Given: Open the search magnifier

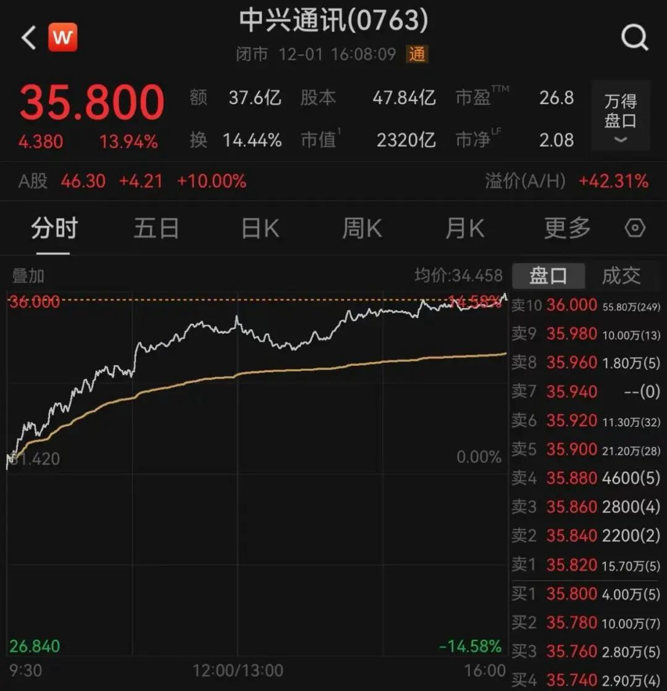Looking at the screenshot, I should [x=634, y=38].
